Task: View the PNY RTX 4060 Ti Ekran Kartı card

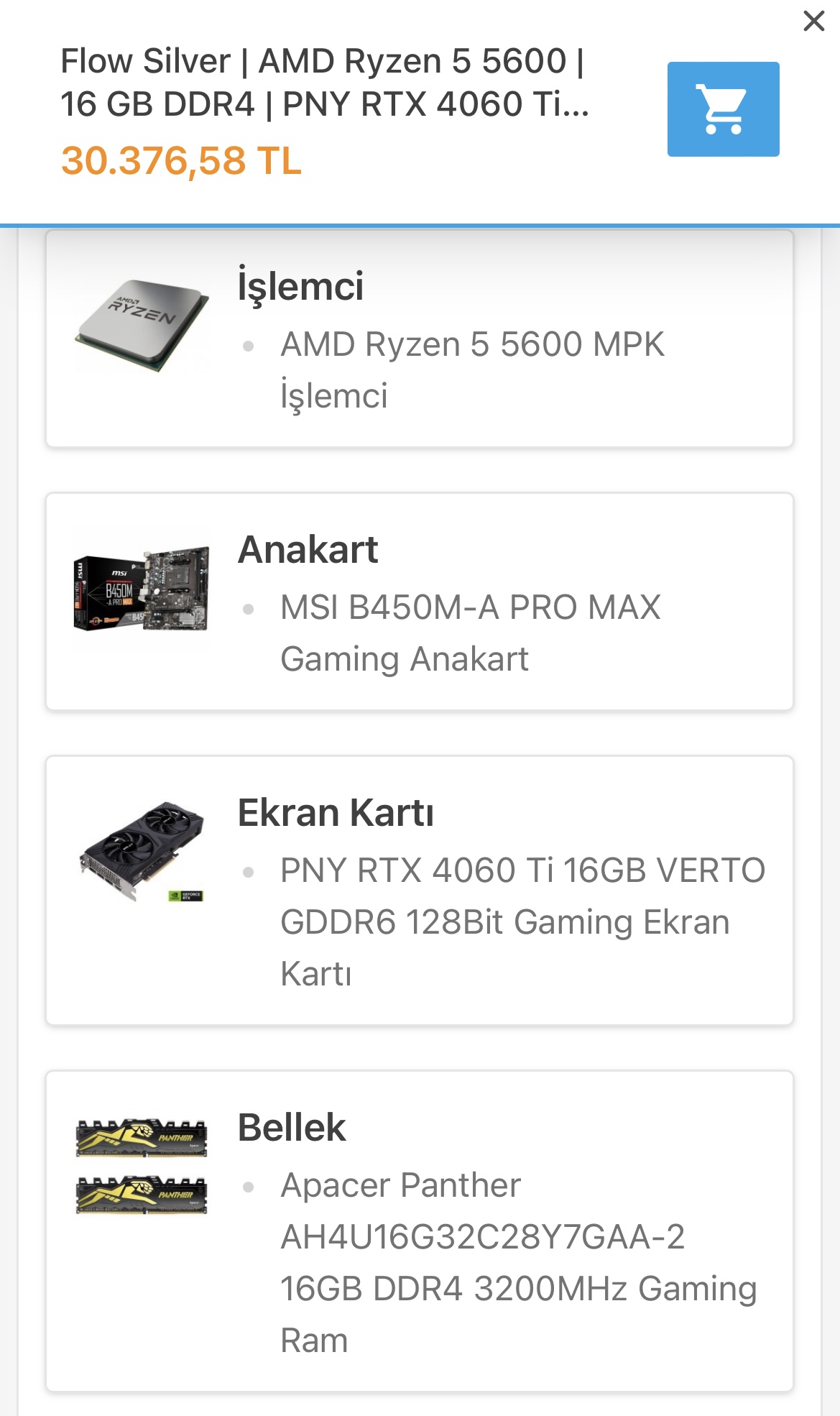Action: pyautogui.click(x=420, y=891)
